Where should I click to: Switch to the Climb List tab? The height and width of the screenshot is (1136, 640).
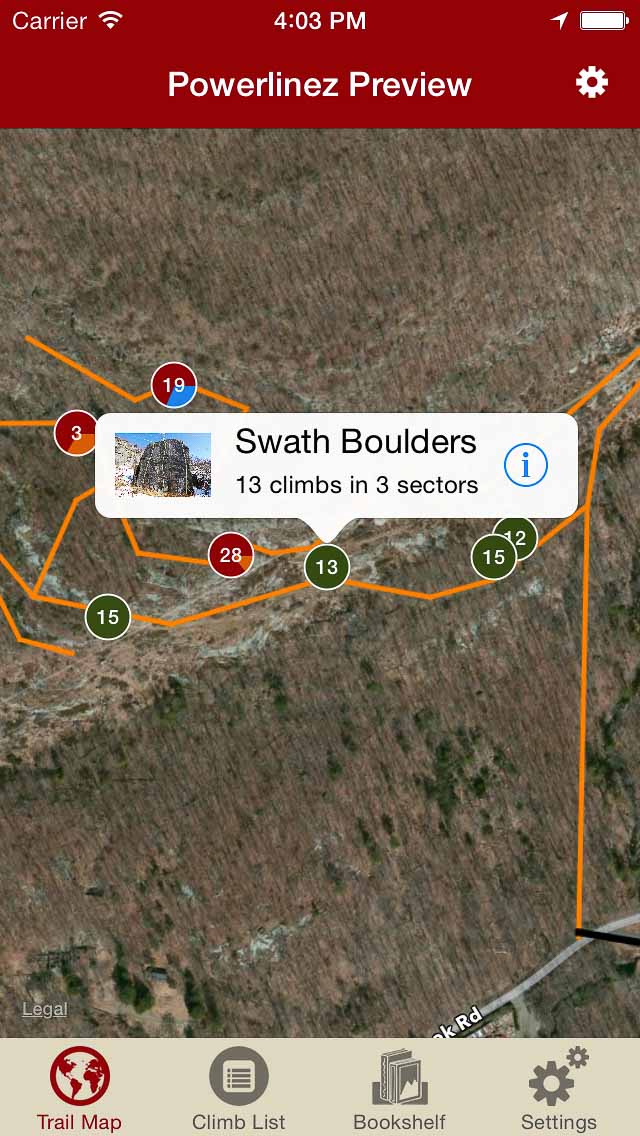click(x=239, y=1088)
